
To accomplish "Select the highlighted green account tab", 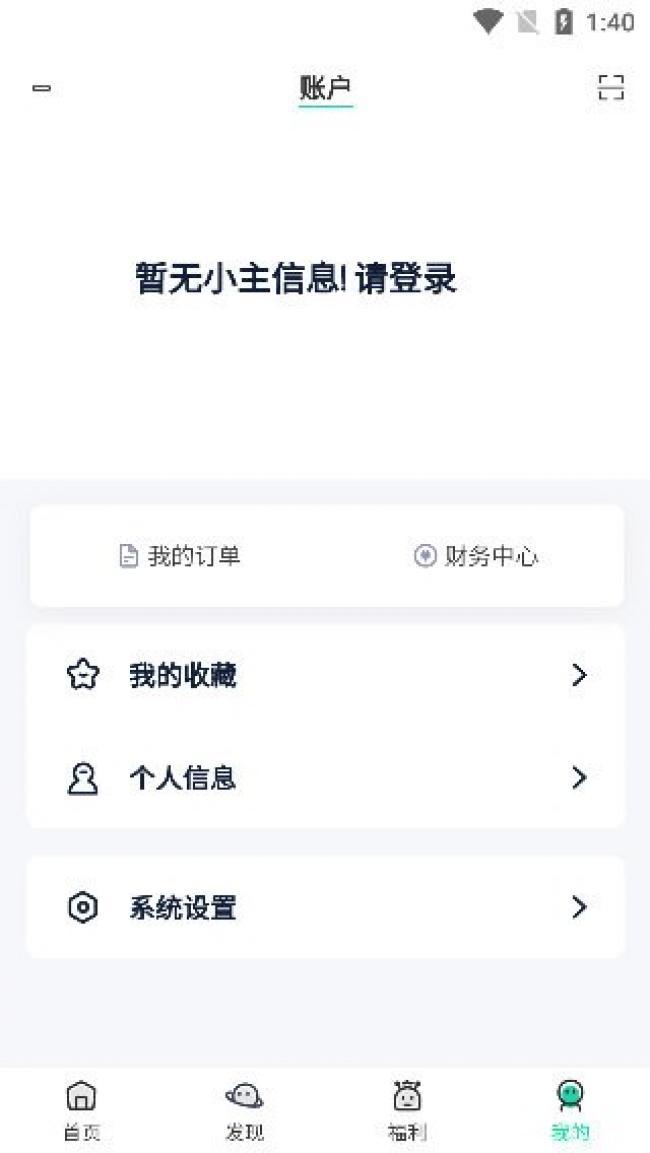I will [570, 1110].
